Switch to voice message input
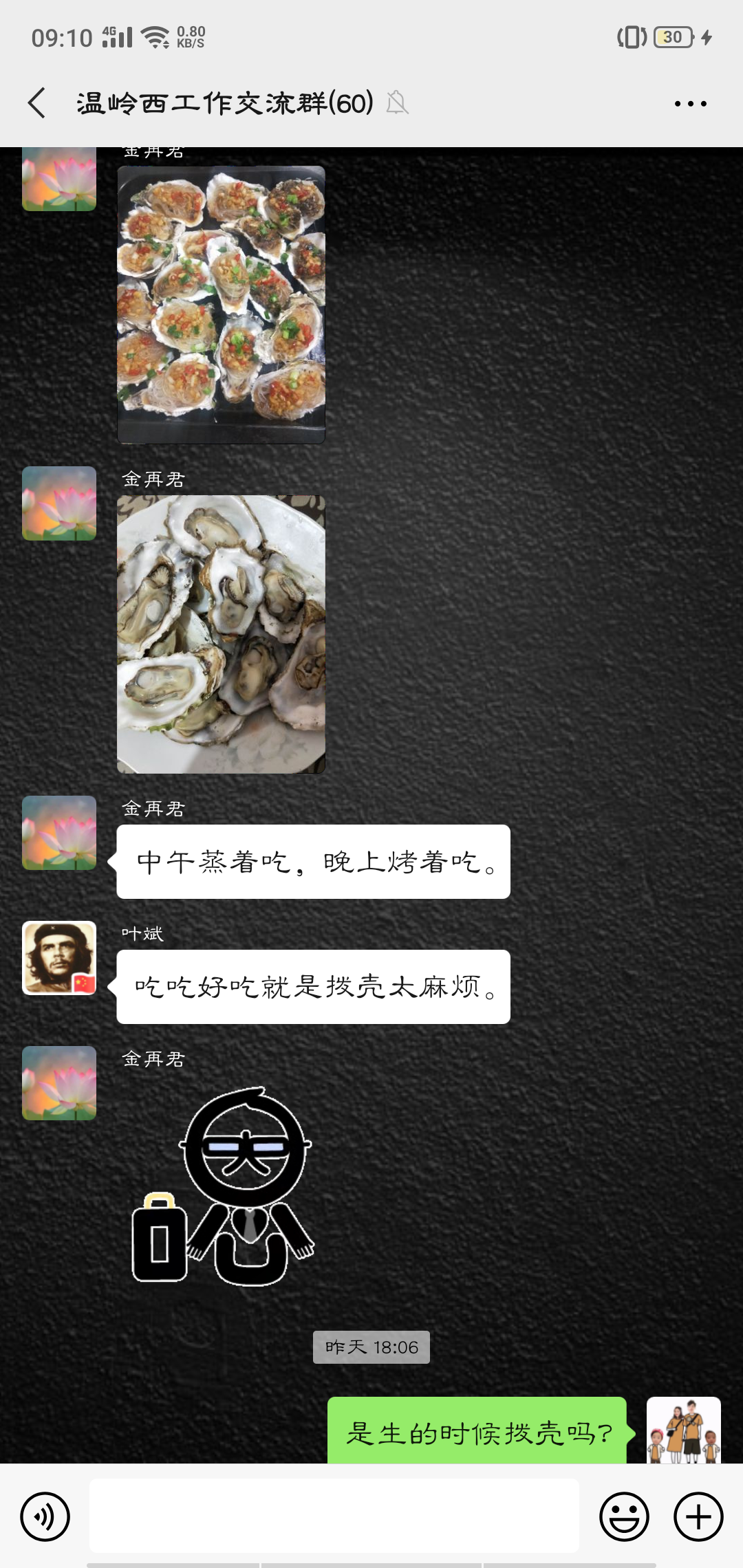This screenshot has height=1568, width=743. (45, 1516)
